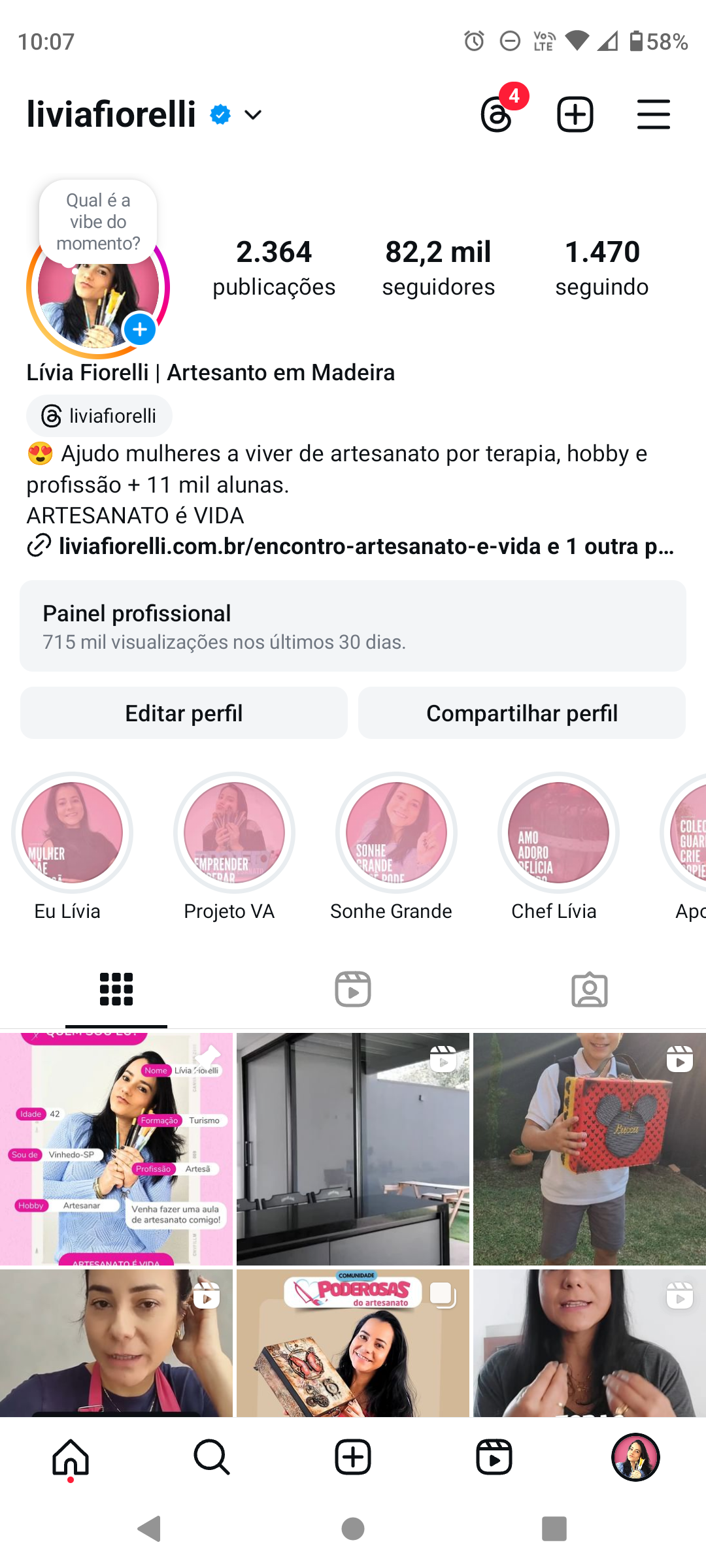
Task: Open the liviafiorelli Threads chip
Action: click(x=99, y=416)
